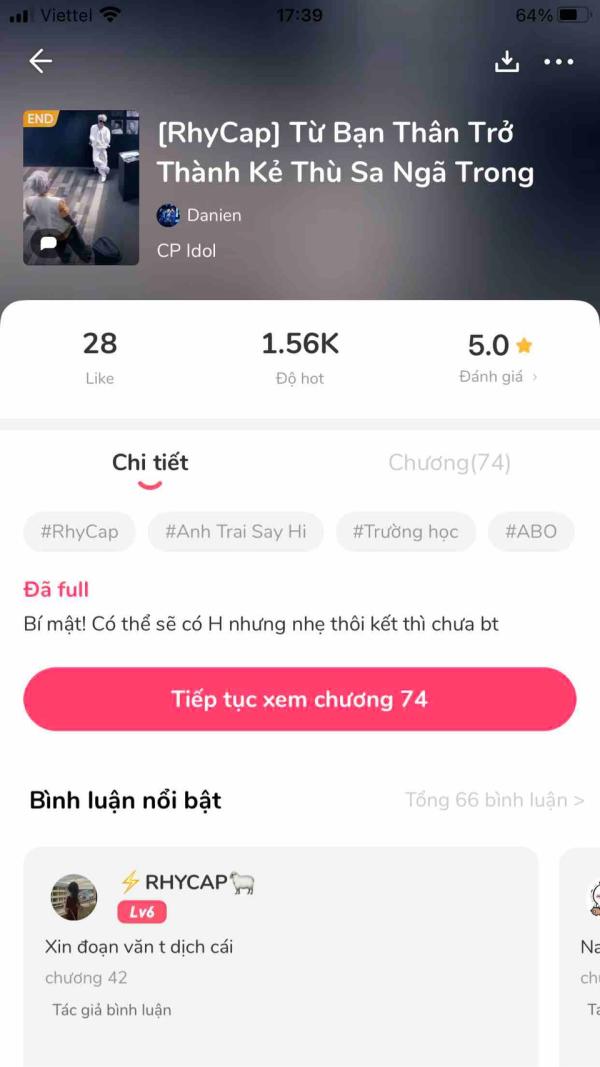Select the #Anh Trai Say Hi tag

click(236, 532)
